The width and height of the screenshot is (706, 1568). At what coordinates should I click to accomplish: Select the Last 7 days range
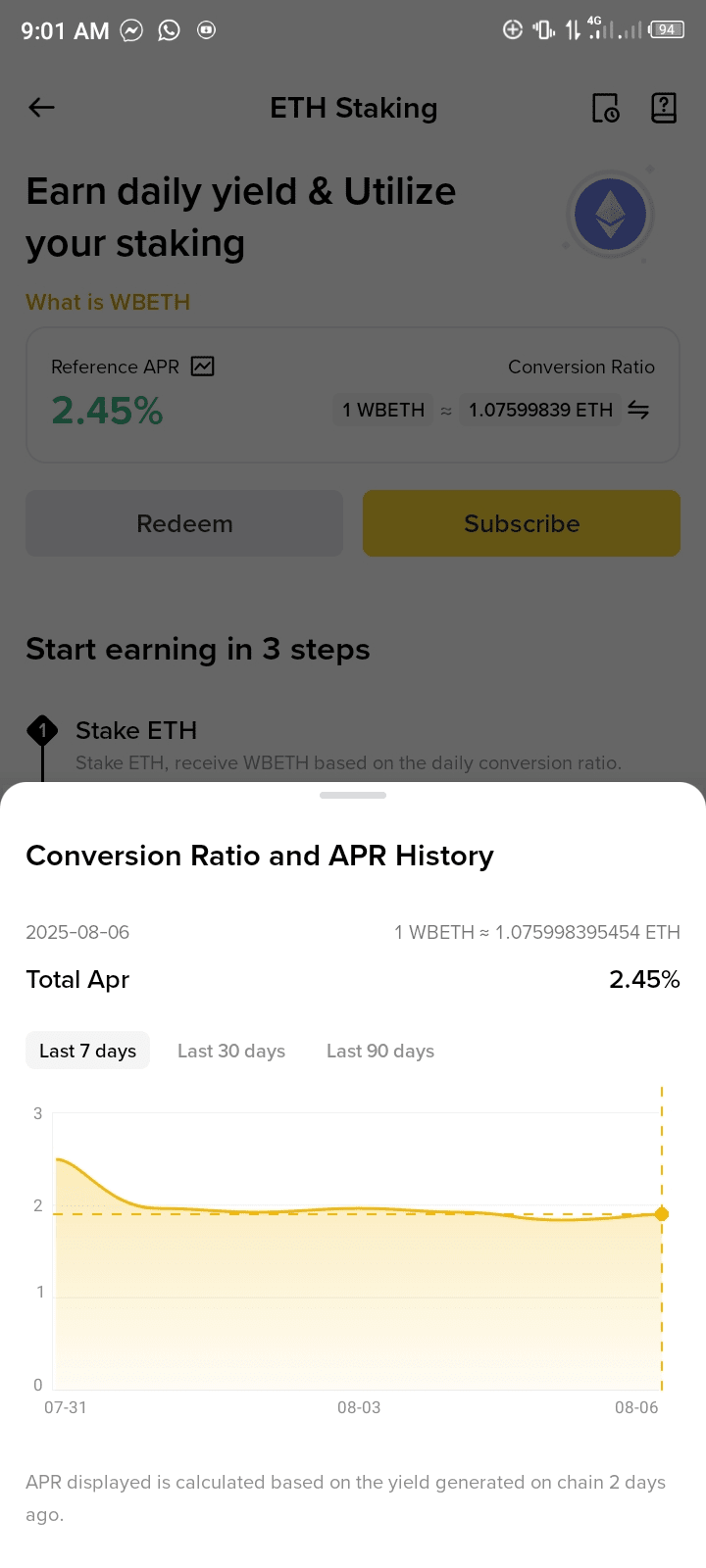coord(87,1051)
